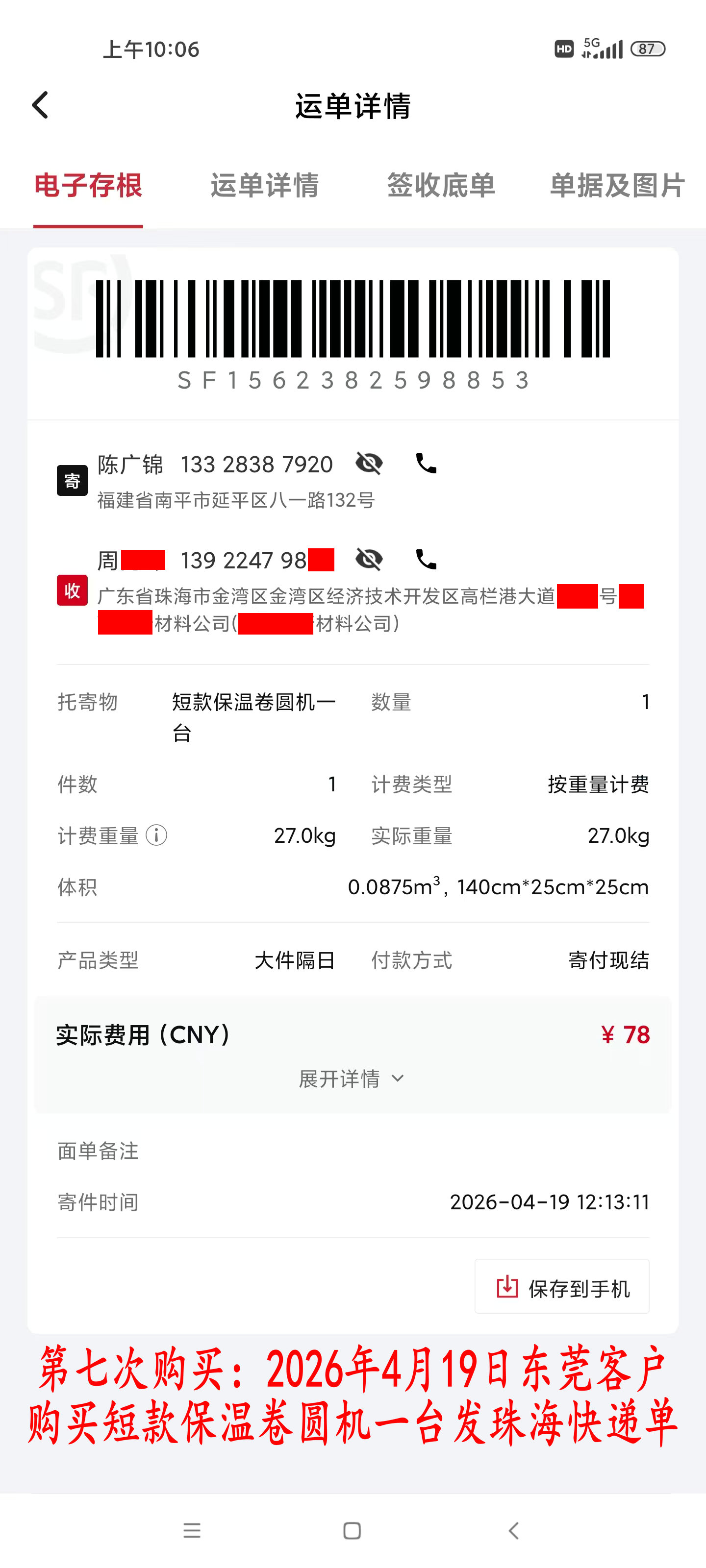Open the 单据及图片 tab
The height and width of the screenshot is (1568, 706).
coord(617,187)
